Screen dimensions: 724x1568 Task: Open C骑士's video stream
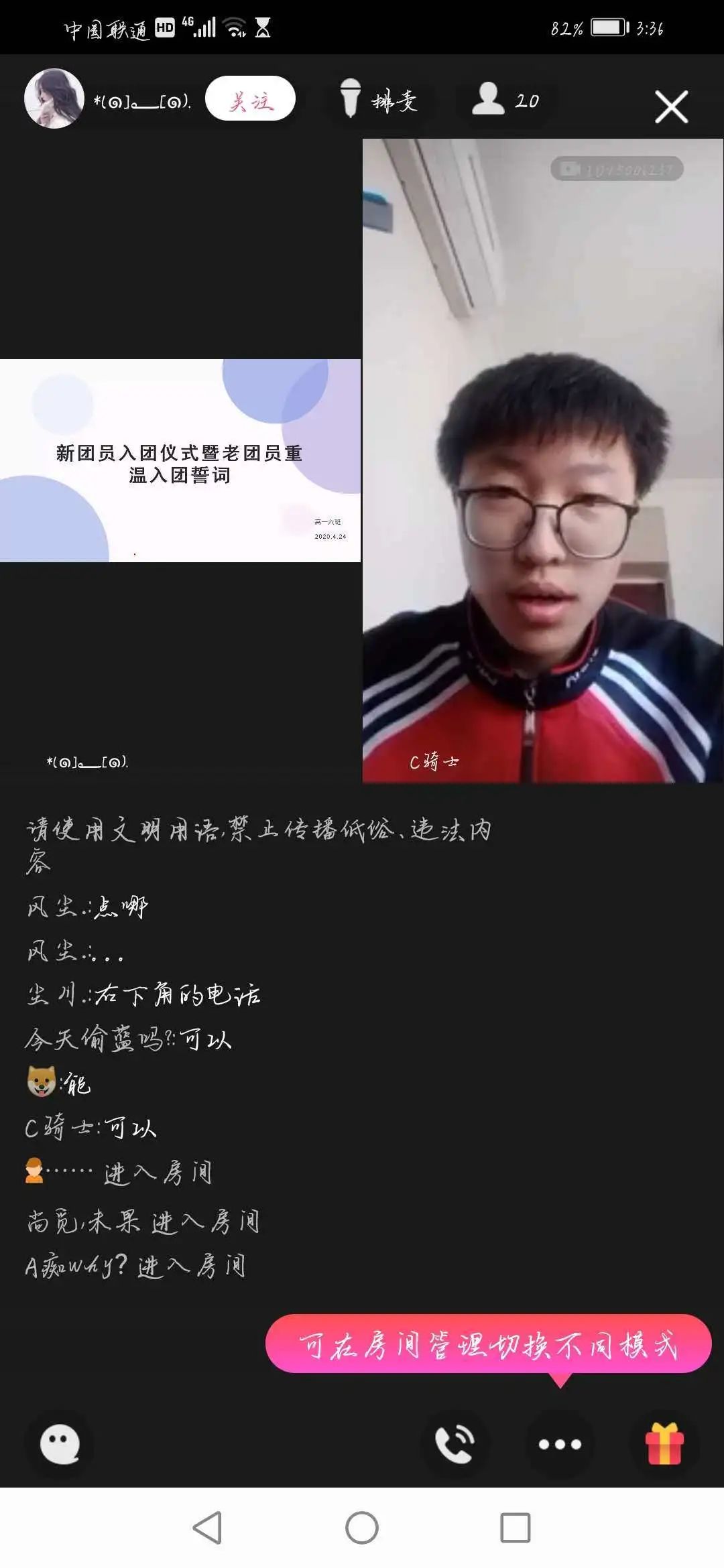[x=543, y=460]
